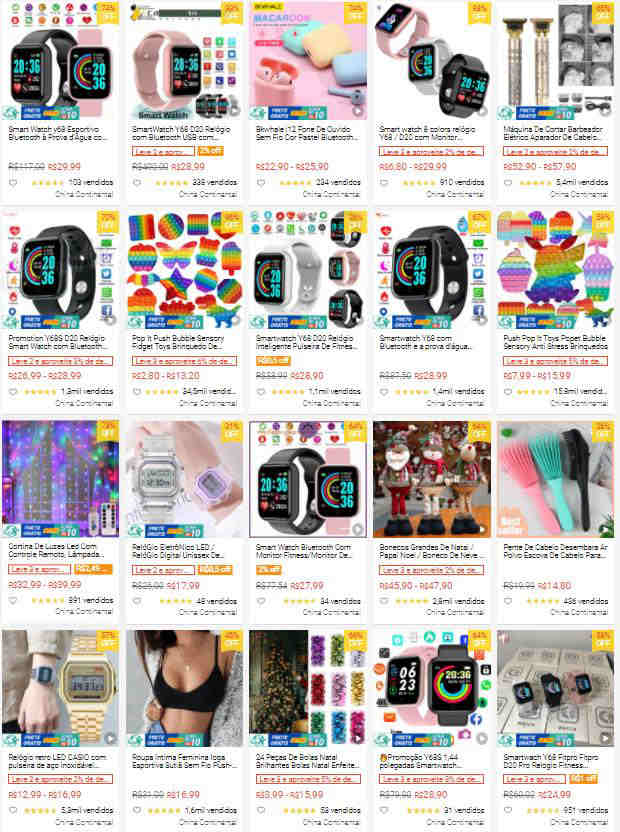Open Promotion Y68S D20 Relógio Smart Watch
The image size is (620, 832).
click(61, 268)
